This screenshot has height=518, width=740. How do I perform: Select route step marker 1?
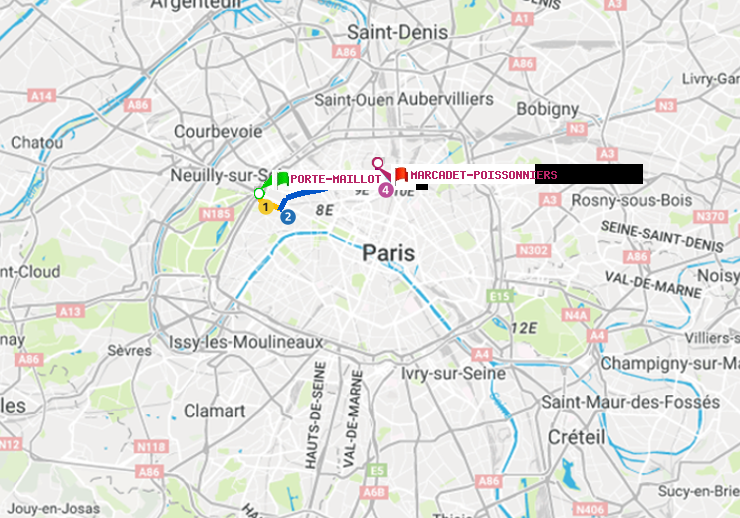265,207
